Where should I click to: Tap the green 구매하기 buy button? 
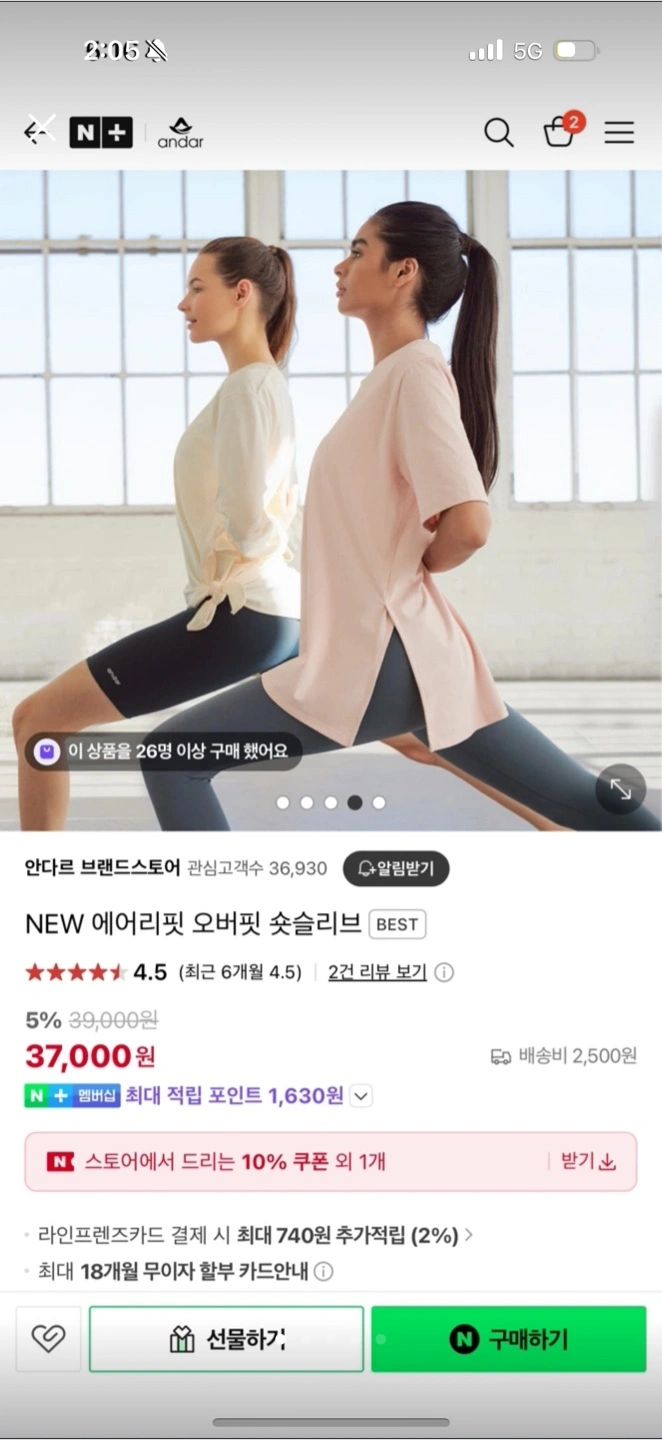(509, 1339)
